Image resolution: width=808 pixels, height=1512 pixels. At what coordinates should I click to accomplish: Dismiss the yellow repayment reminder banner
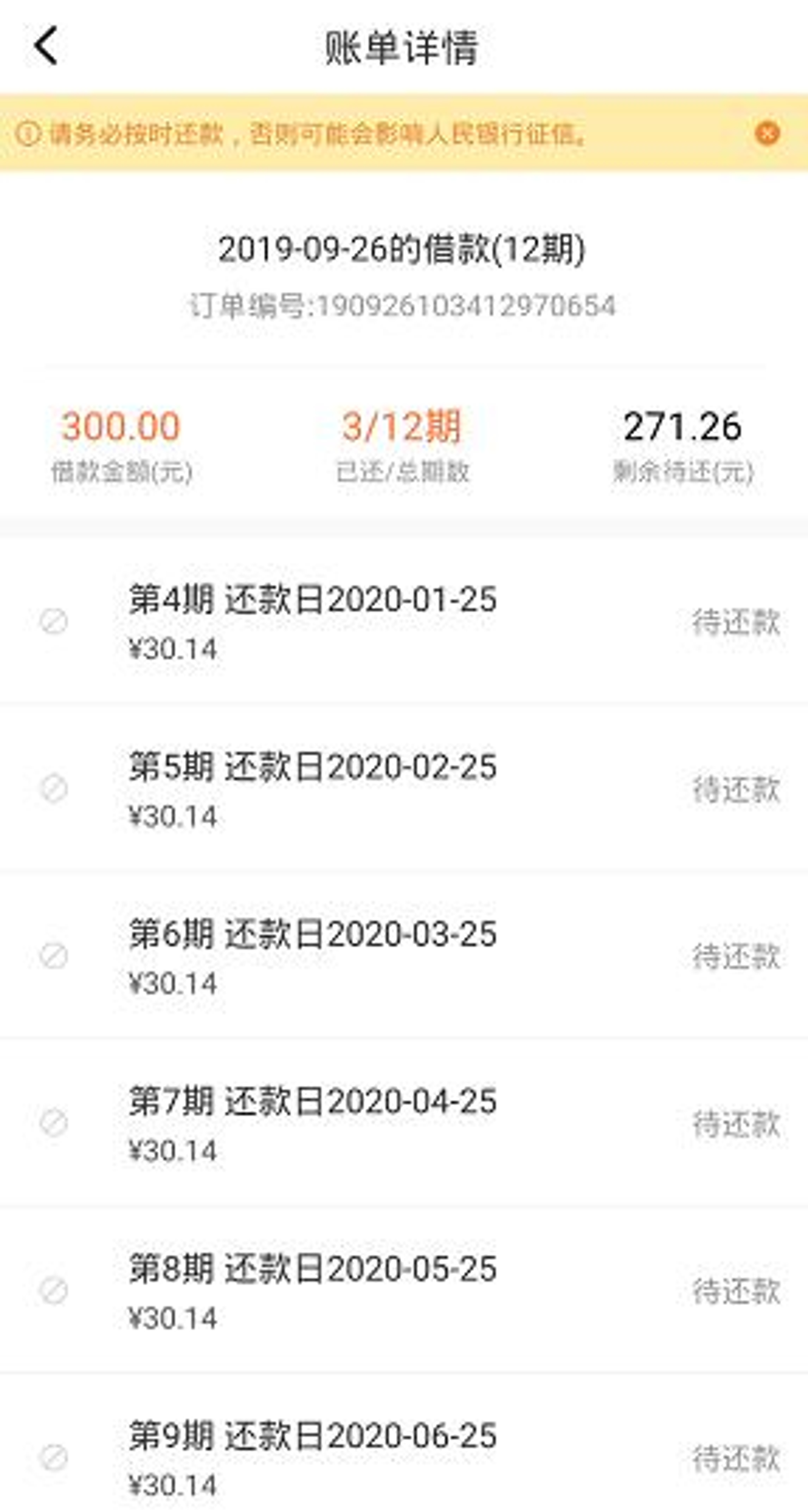tap(767, 133)
